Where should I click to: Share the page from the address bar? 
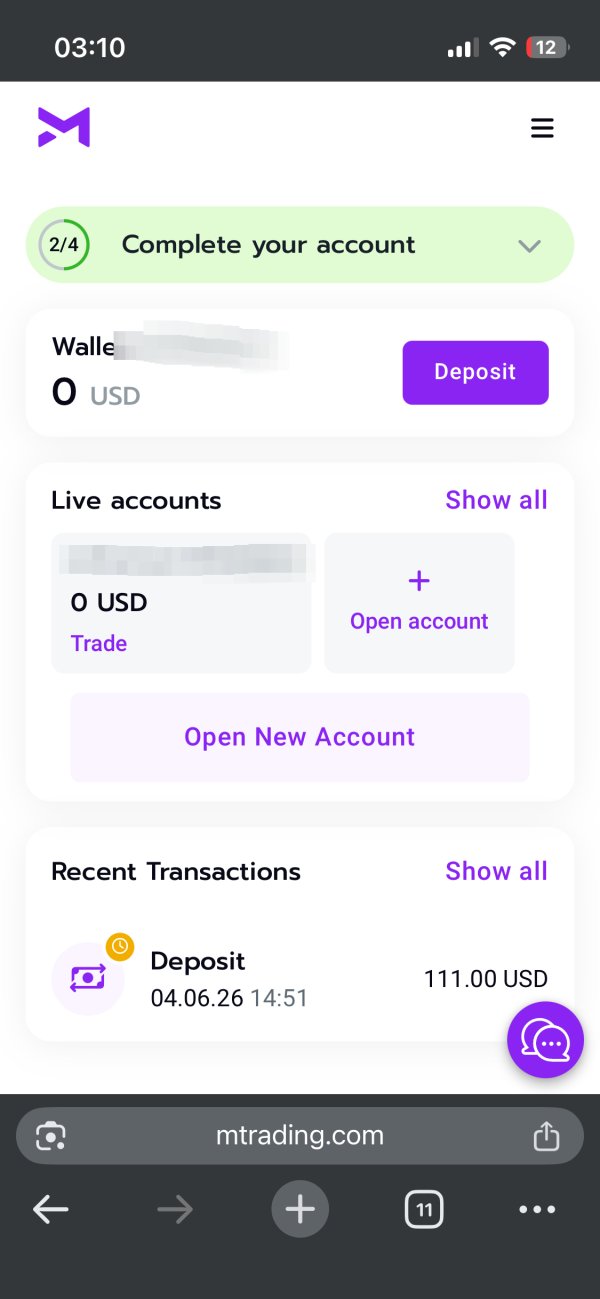click(x=546, y=1136)
